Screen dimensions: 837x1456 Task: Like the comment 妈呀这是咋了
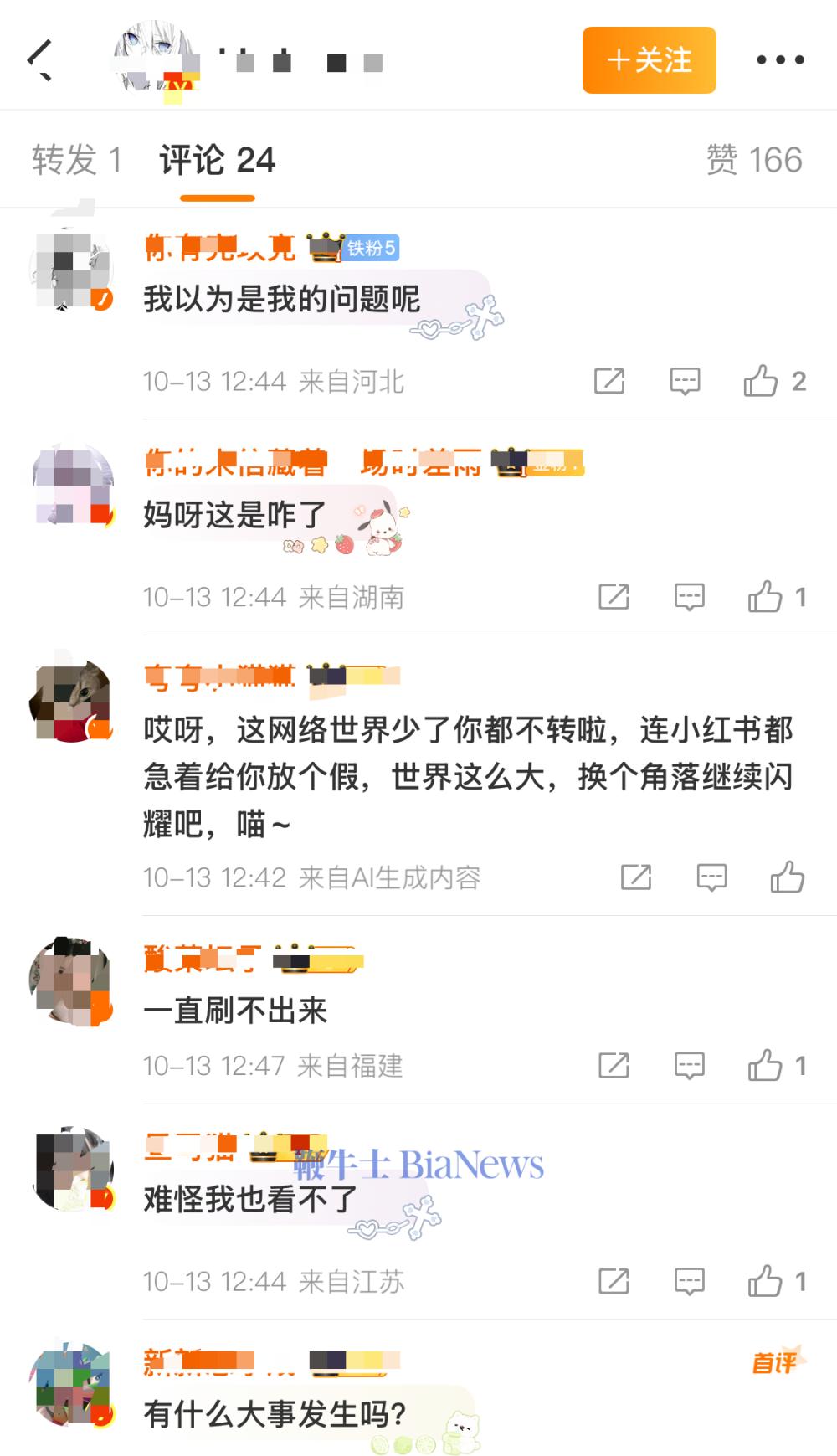coord(765,597)
